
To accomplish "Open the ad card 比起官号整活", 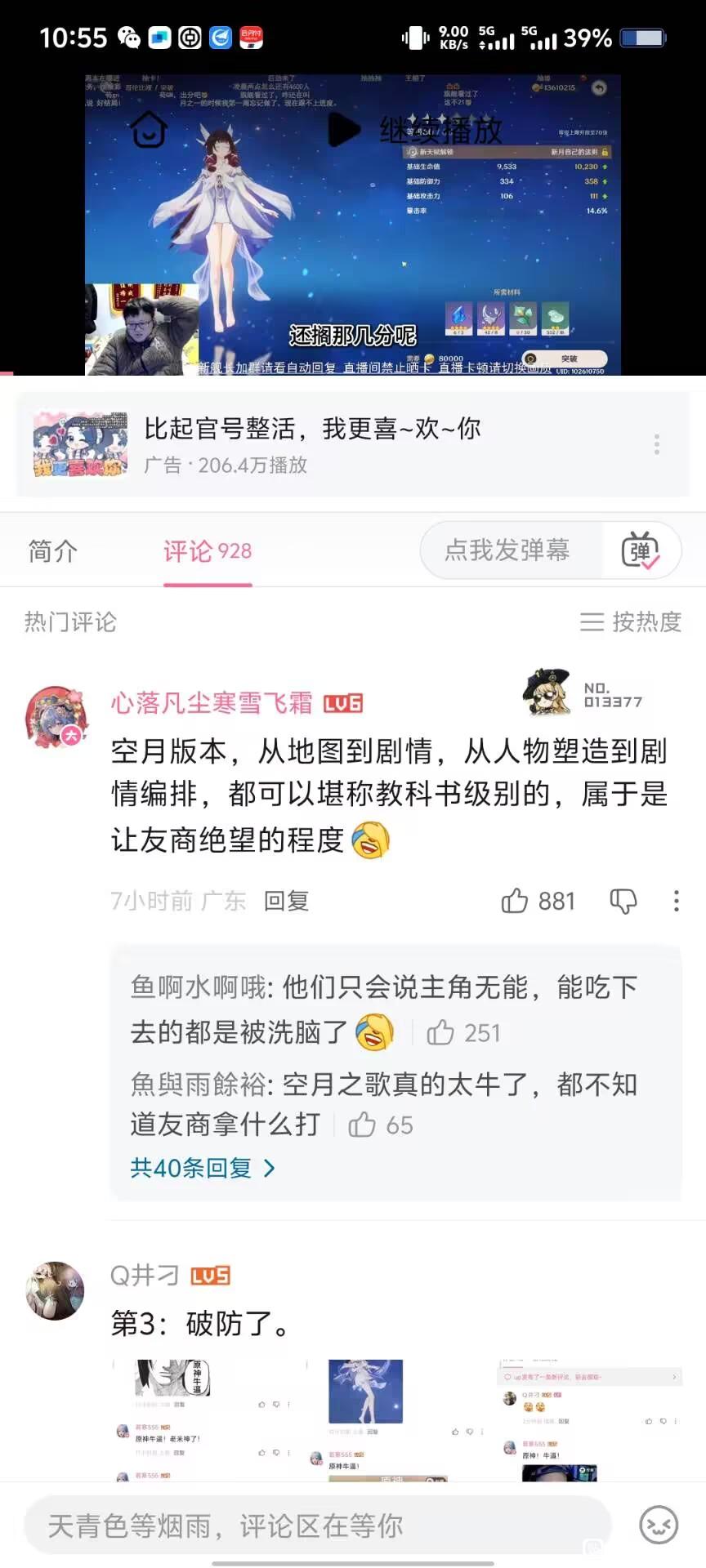I will point(311,444).
